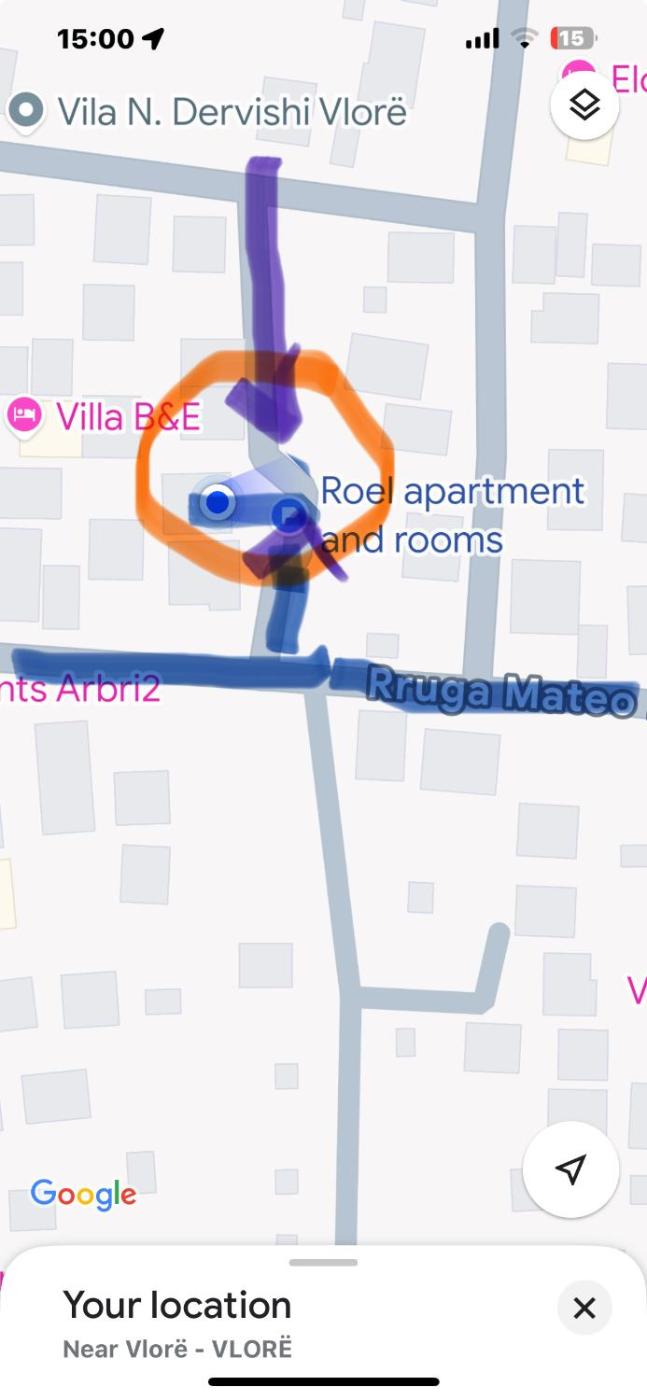Recenter map with the location arrow button
Image resolution: width=647 pixels, height=1400 pixels.
point(570,1169)
